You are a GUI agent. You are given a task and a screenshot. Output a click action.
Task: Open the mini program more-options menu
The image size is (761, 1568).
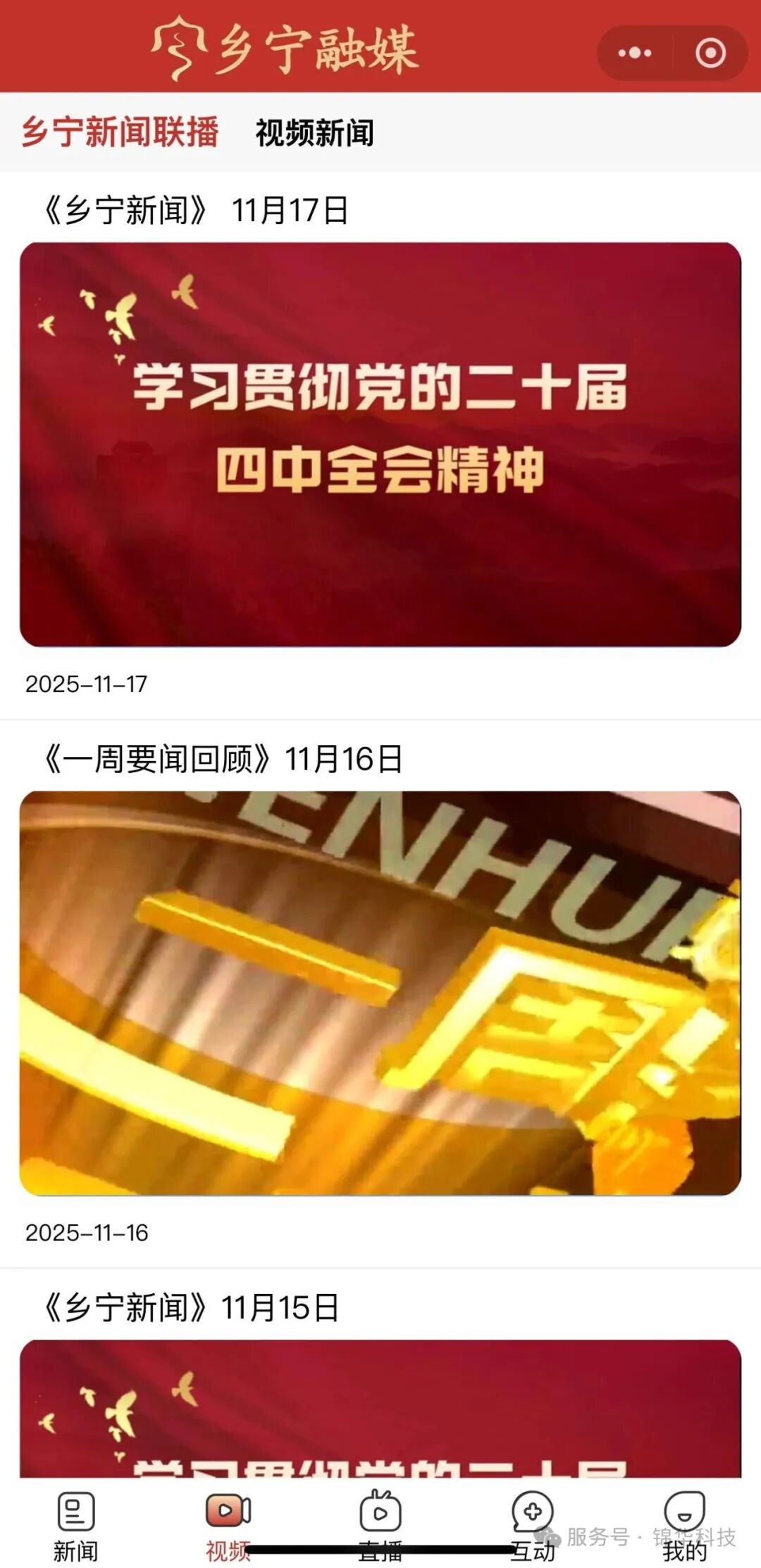[634, 53]
